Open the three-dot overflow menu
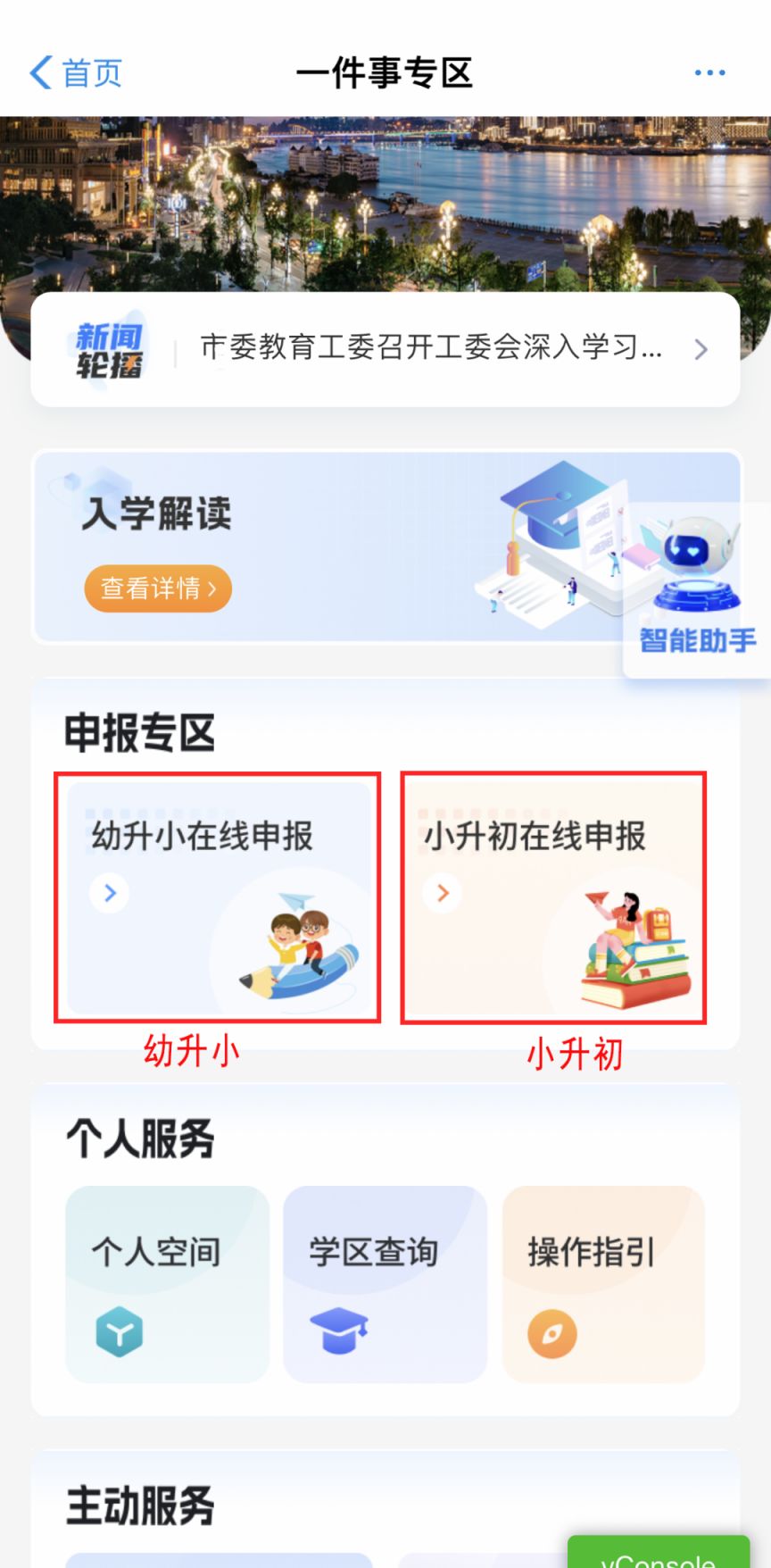Viewport: 771px width, 1568px height. (709, 72)
